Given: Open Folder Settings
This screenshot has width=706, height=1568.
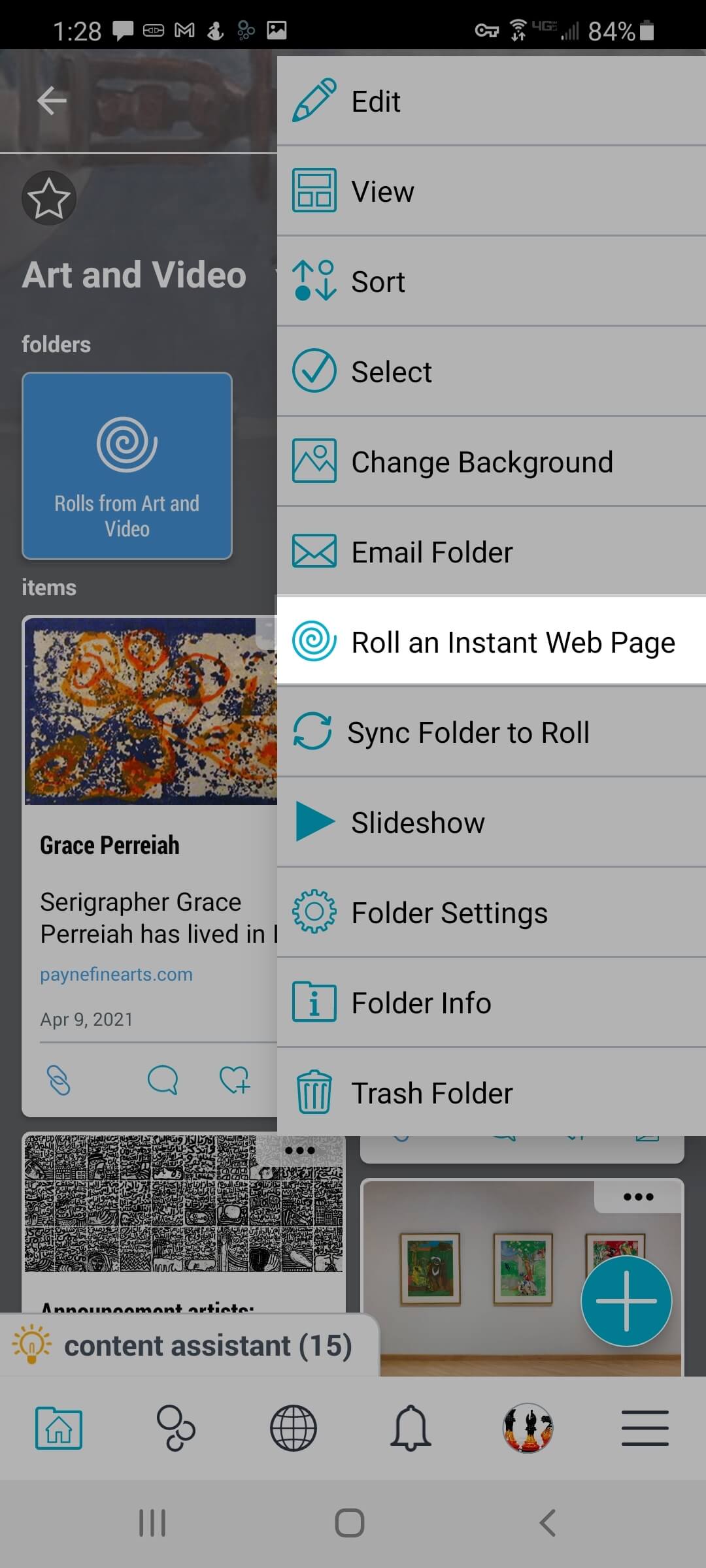Looking at the screenshot, I should click(490, 913).
